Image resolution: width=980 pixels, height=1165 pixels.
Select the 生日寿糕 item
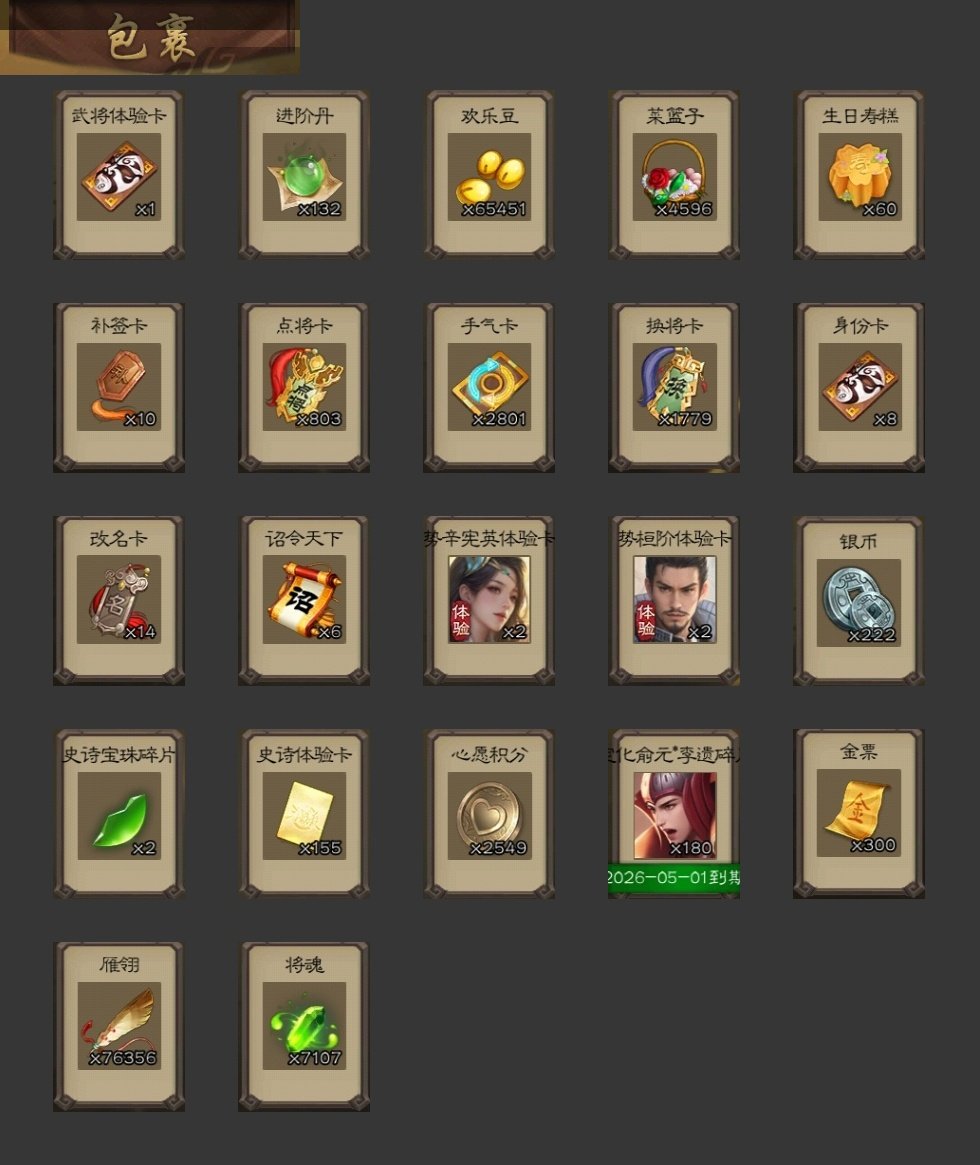point(859,177)
